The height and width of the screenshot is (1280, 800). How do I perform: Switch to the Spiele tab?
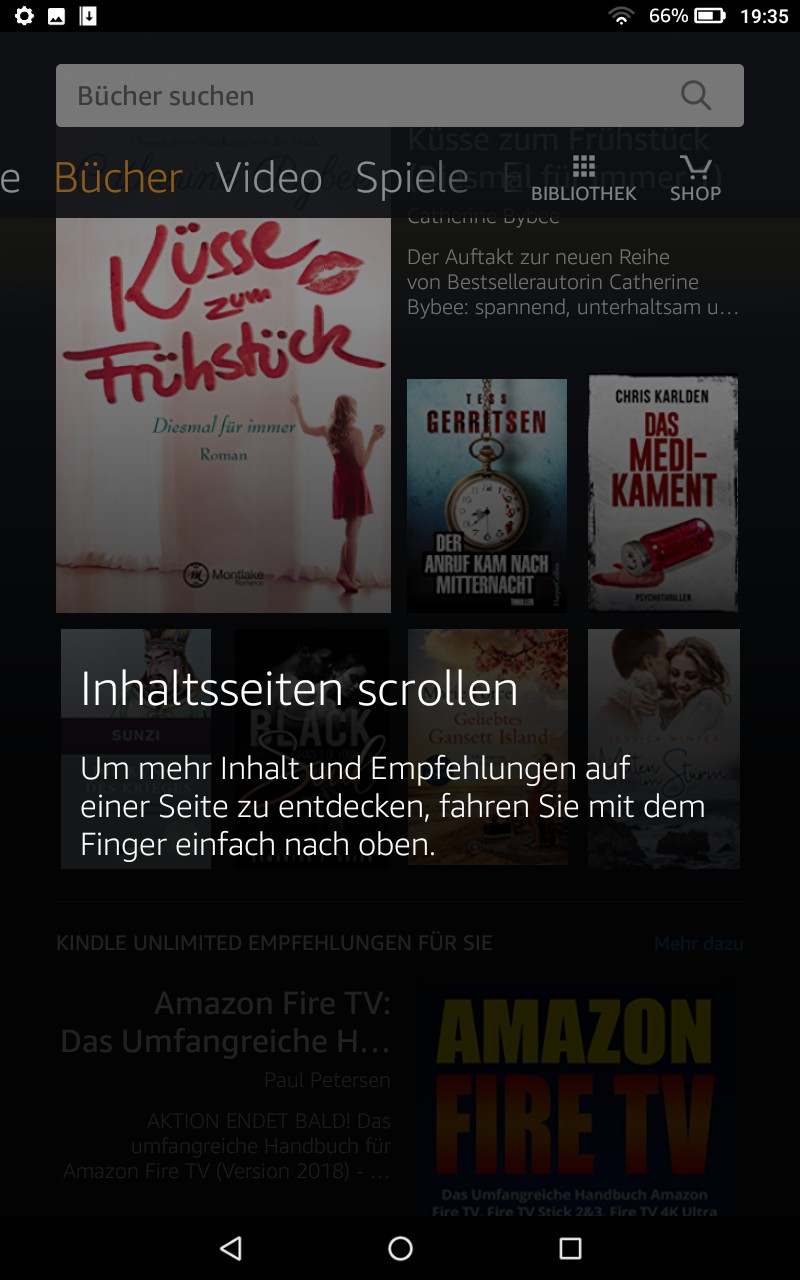tap(412, 178)
